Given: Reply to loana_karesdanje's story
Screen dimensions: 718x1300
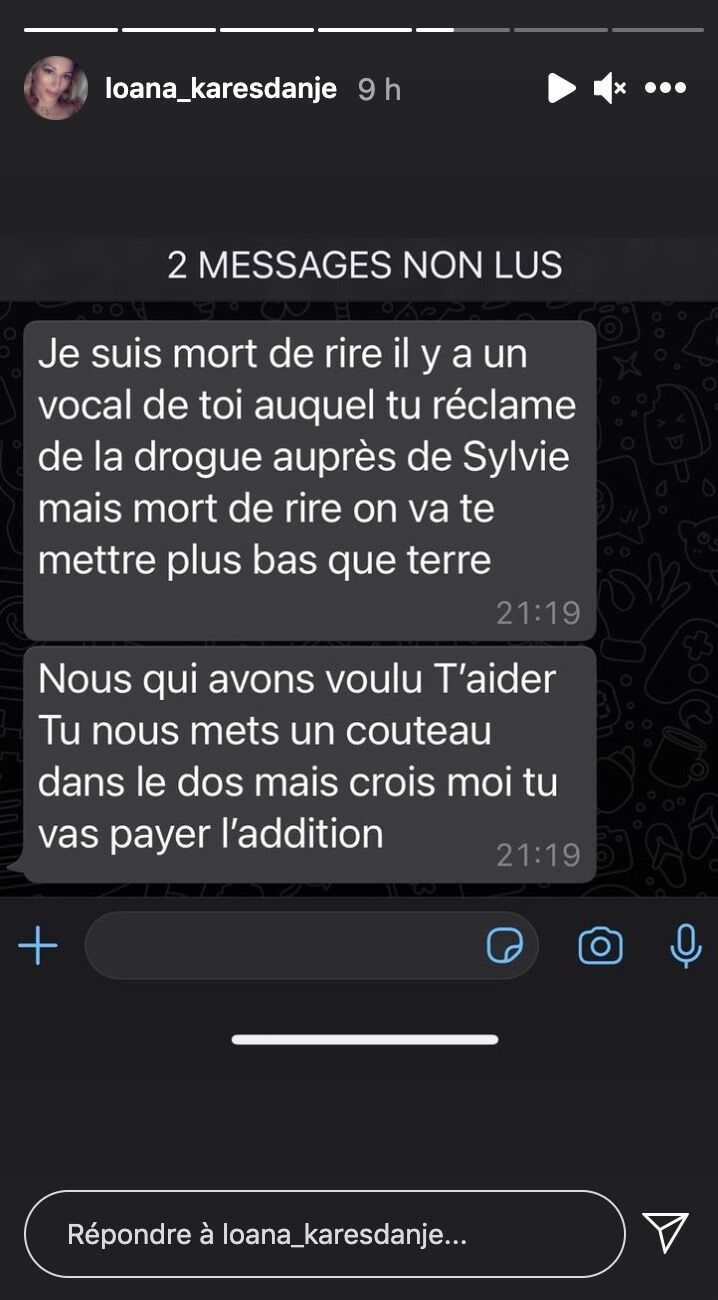Looking at the screenshot, I should pyautogui.click(x=325, y=1234).
